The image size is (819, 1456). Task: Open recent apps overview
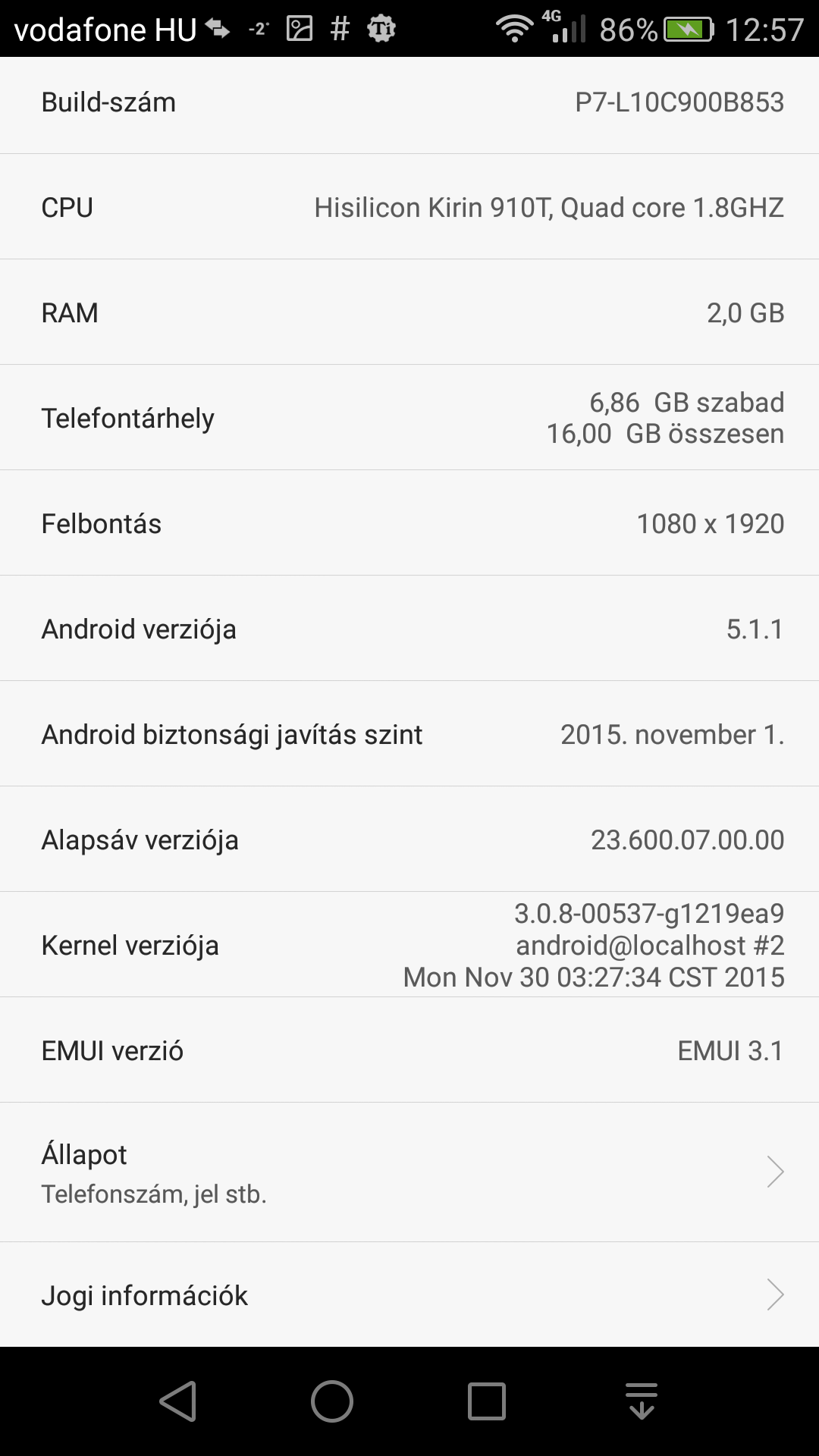pyautogui.click(x=487, y=1401)
